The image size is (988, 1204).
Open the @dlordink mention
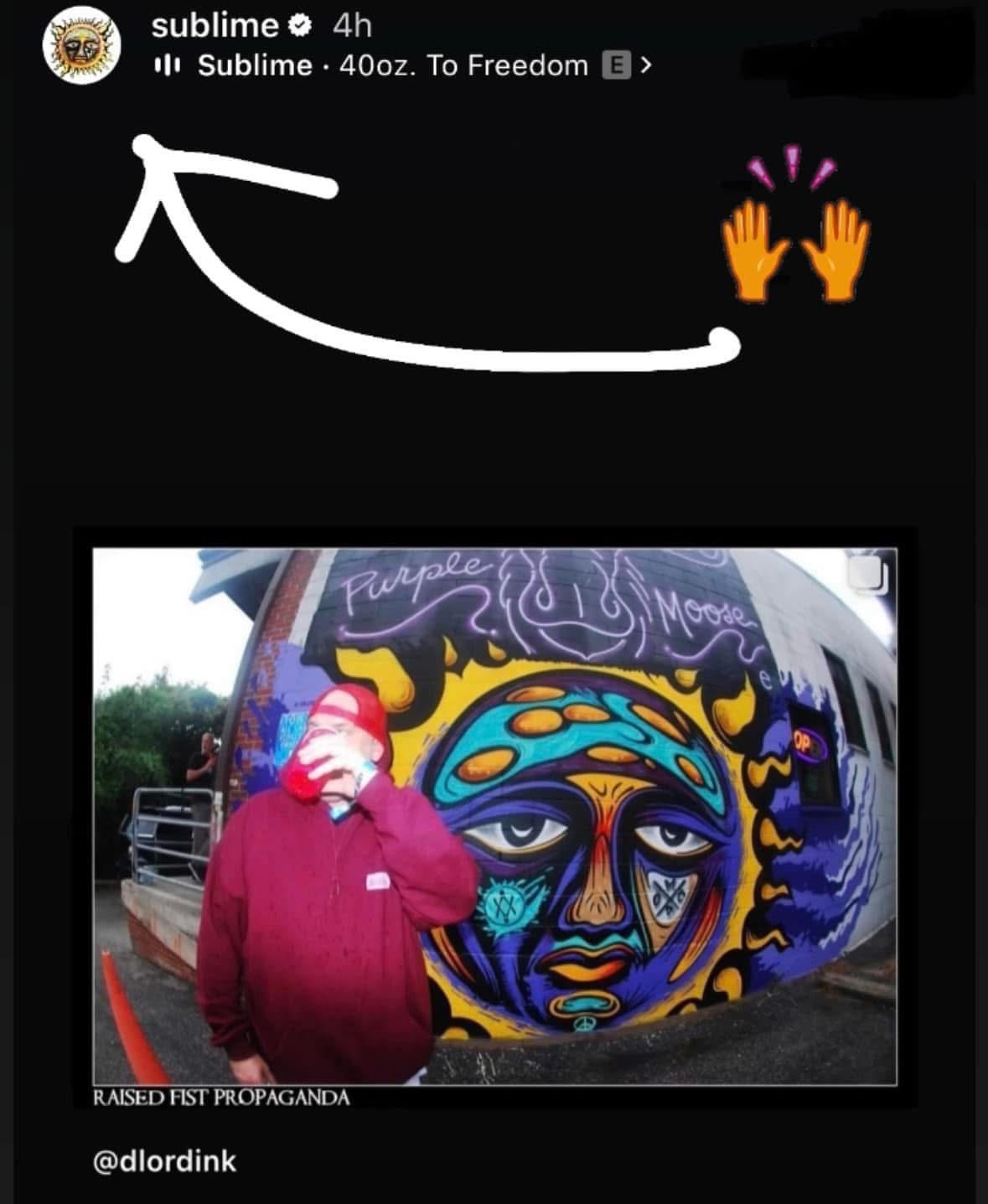(164, 1161)
